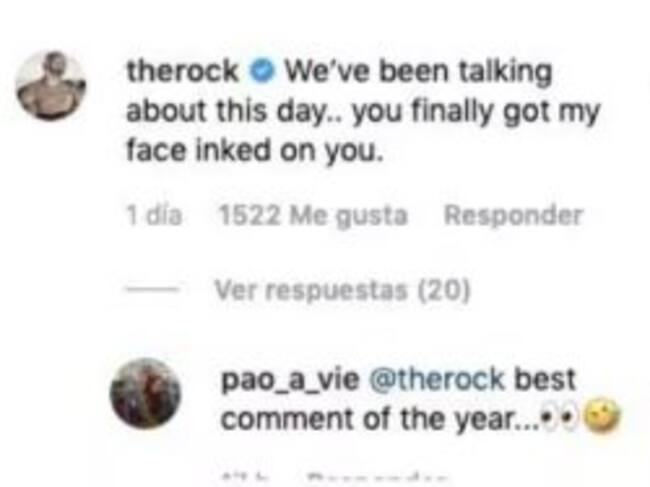View the 1522 Me gusta likes list
The width and height of the screenshot is (650, 487).
(312, 215)
